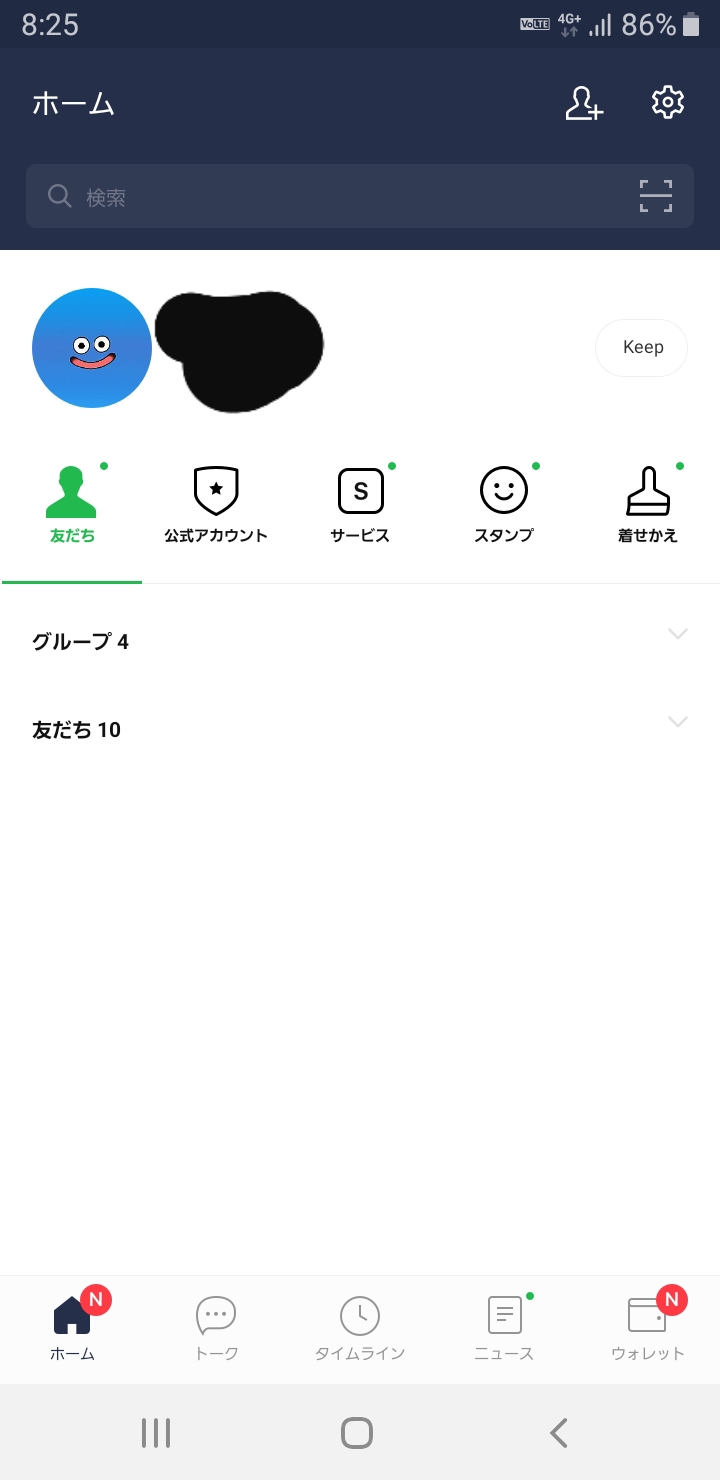The width and height of the screenshot is (720, 1480).
Task: Tap the 検索 search field
Action: pos(330,197)
